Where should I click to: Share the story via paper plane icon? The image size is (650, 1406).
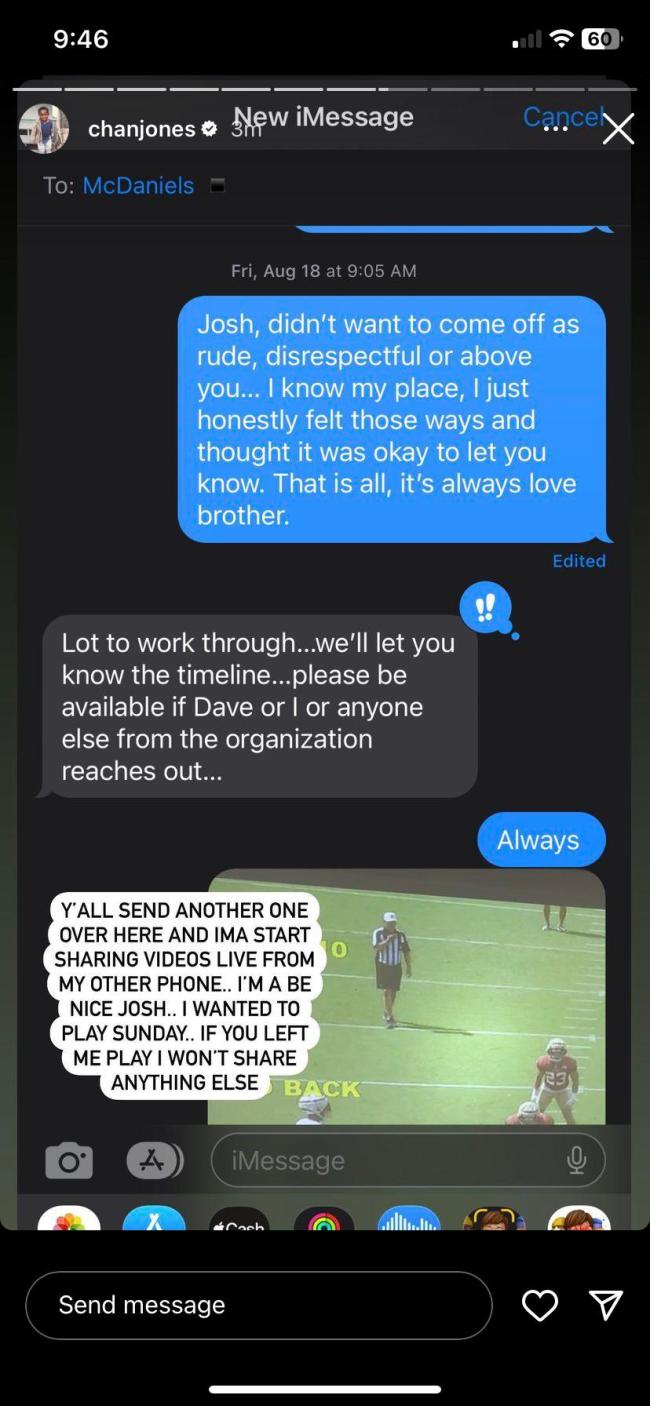click(x=606, y=1305)
